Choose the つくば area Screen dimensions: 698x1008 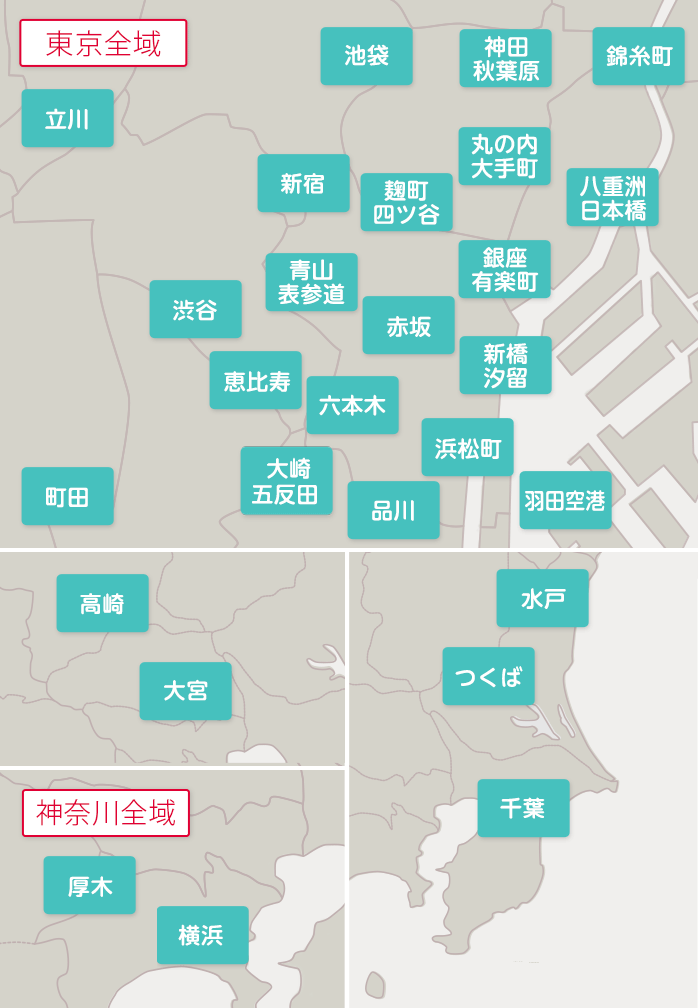pyautogui.click(x=488, y=676)
